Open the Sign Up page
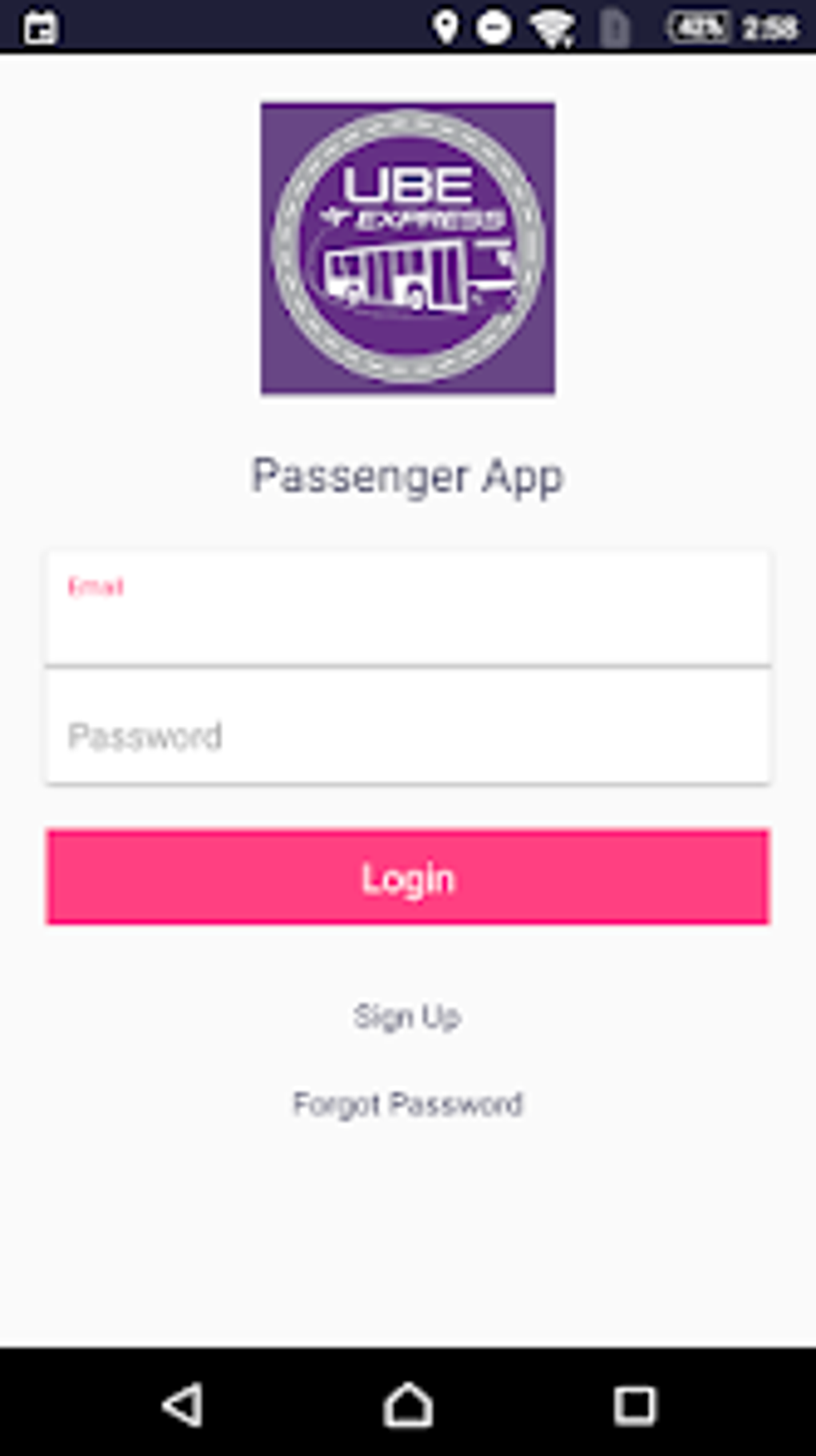816x1456 pixels. (x=407, y=1017)
